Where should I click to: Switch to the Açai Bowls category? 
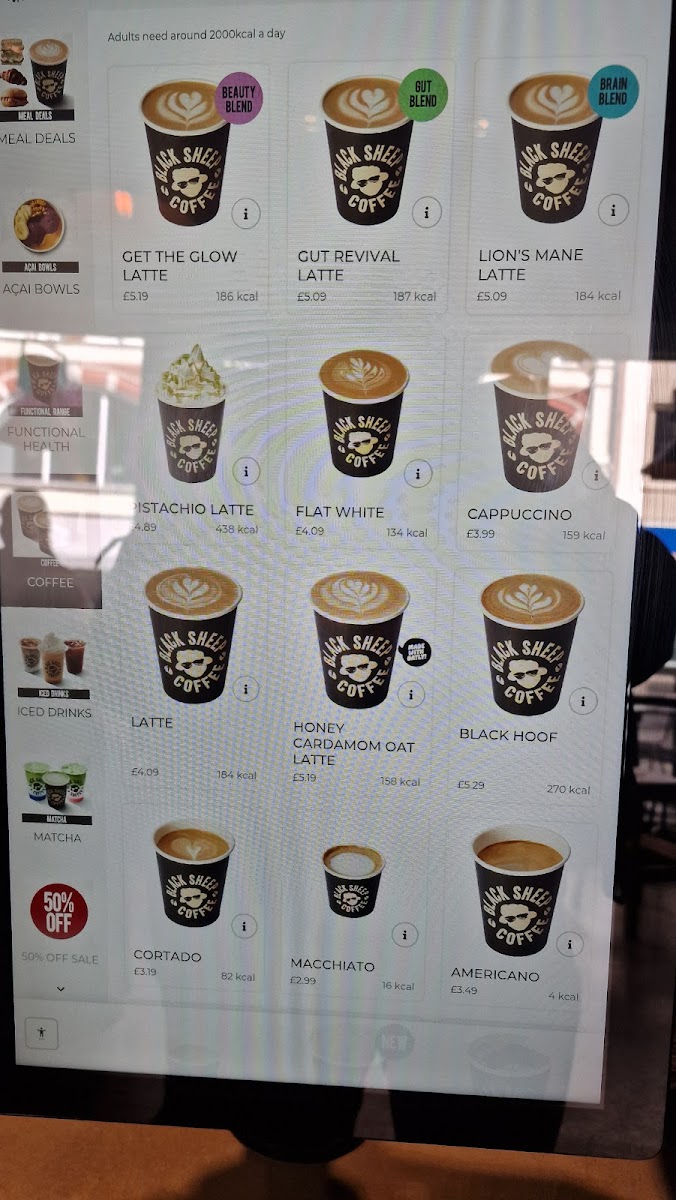tap(40, 247)
